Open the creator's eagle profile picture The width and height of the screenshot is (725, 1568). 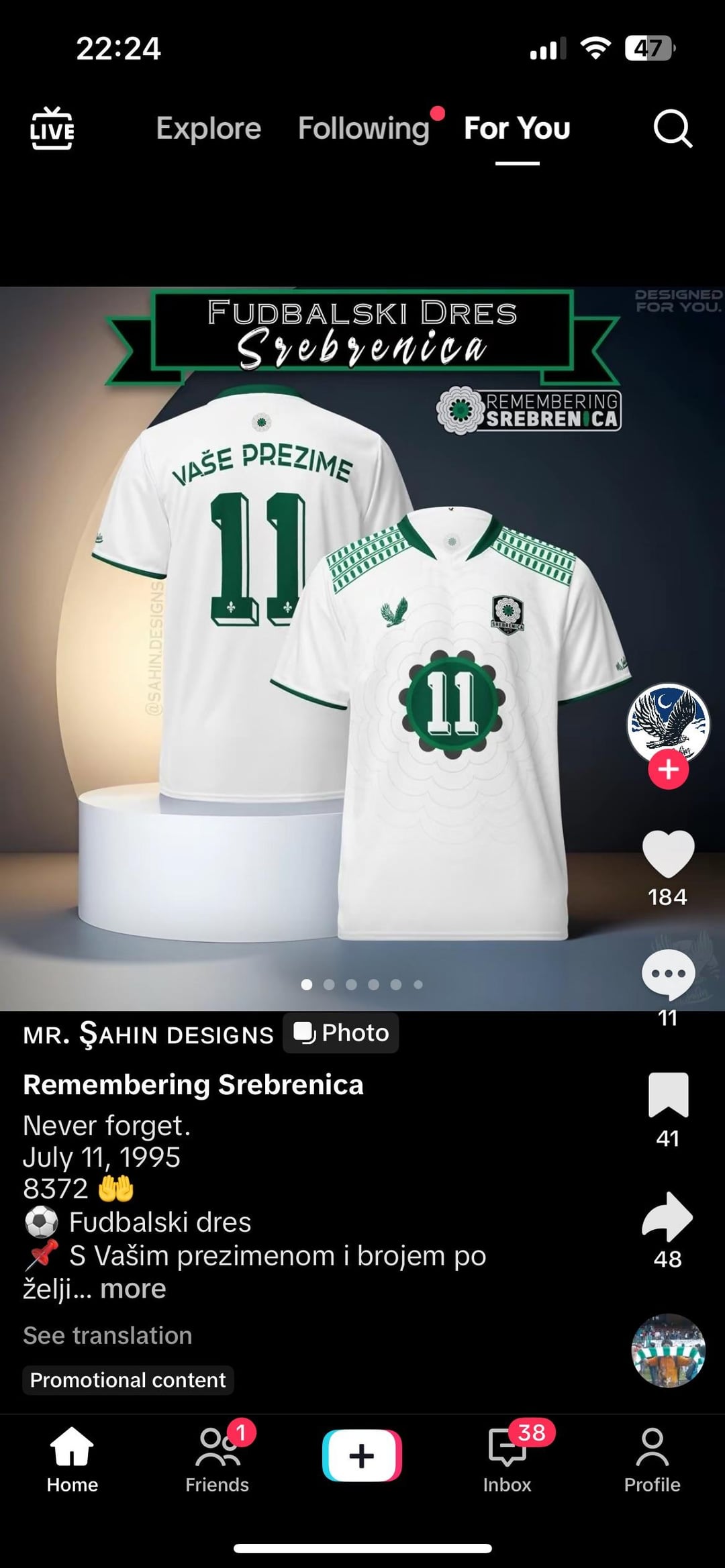(668, 722)
